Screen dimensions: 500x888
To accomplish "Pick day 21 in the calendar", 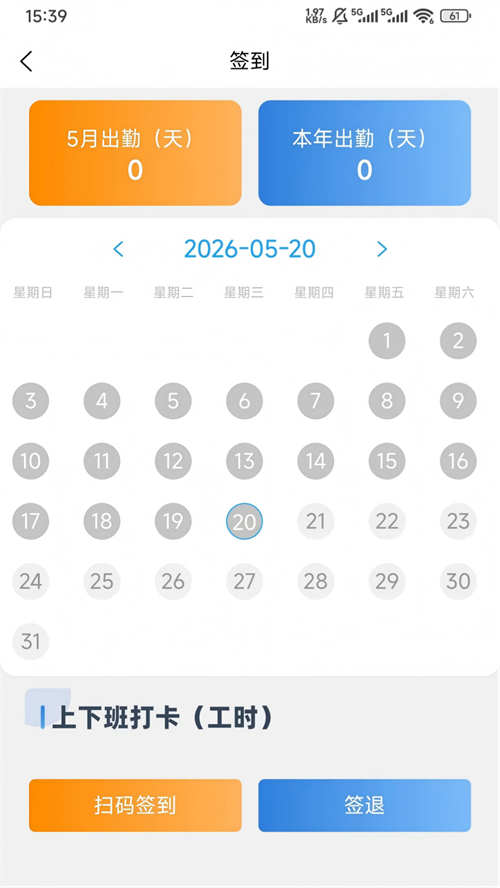I will tap(315, 521).
